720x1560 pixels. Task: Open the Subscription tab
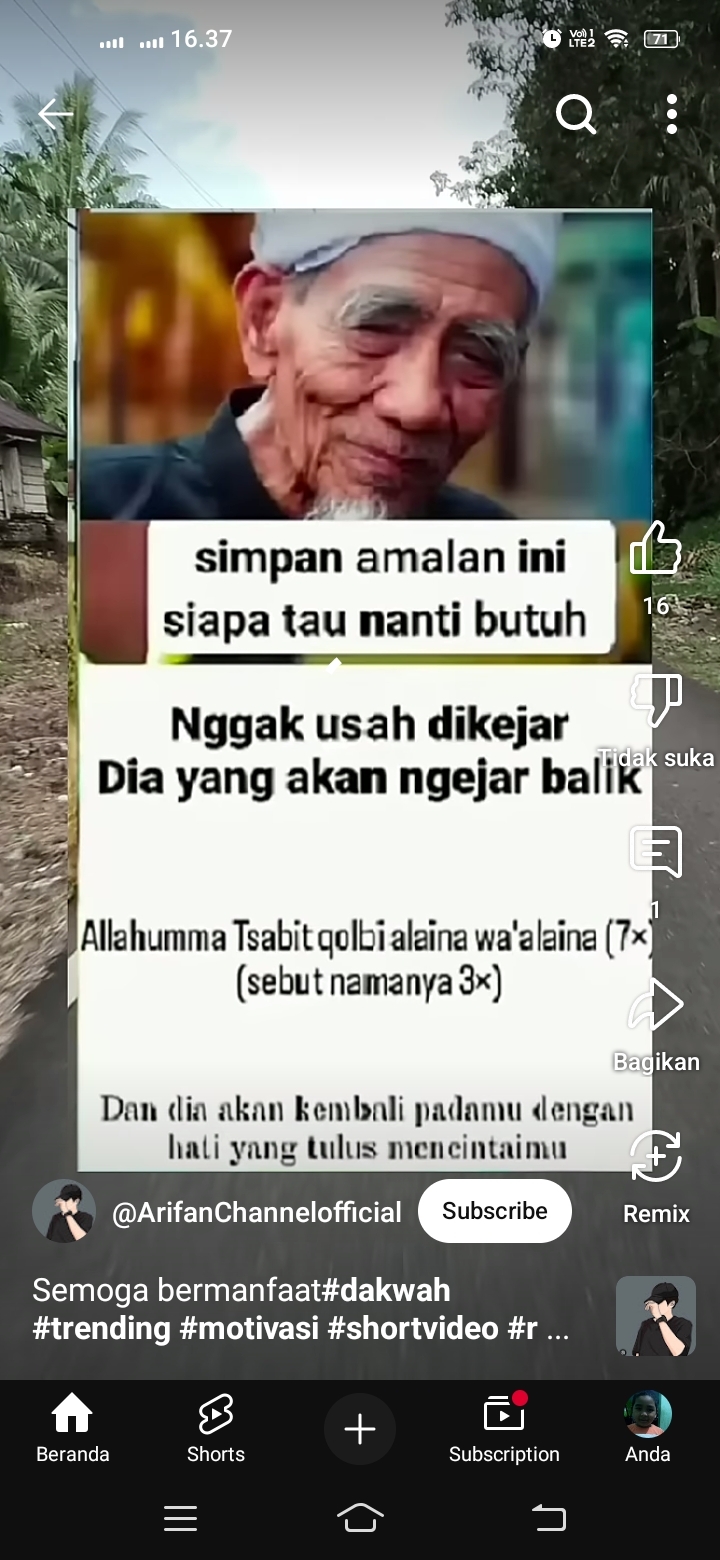[x=504, y=1429]
